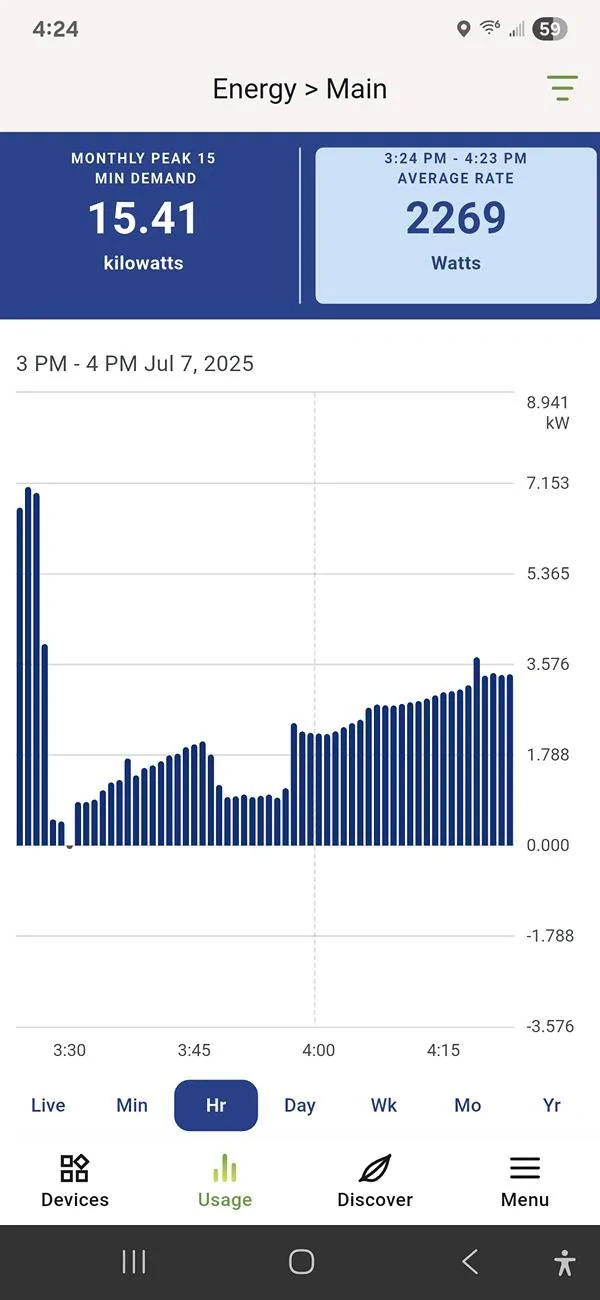
Task: Open the Devices tab
Action: coord(75,1180)
